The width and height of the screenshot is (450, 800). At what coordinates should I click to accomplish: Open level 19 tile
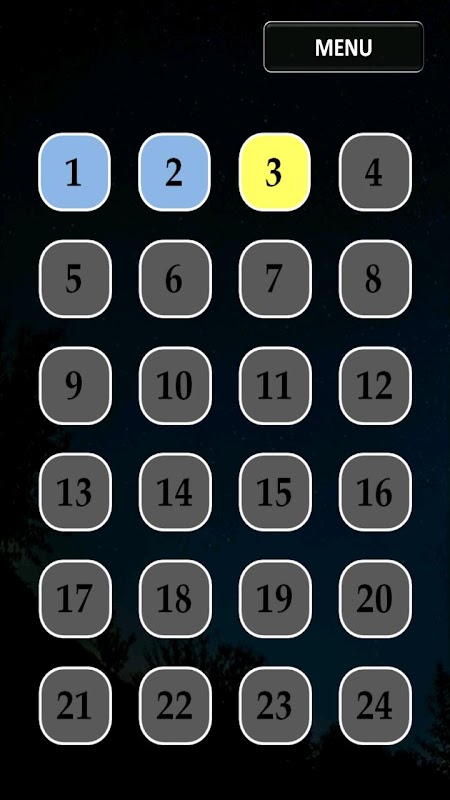[274, 599]
